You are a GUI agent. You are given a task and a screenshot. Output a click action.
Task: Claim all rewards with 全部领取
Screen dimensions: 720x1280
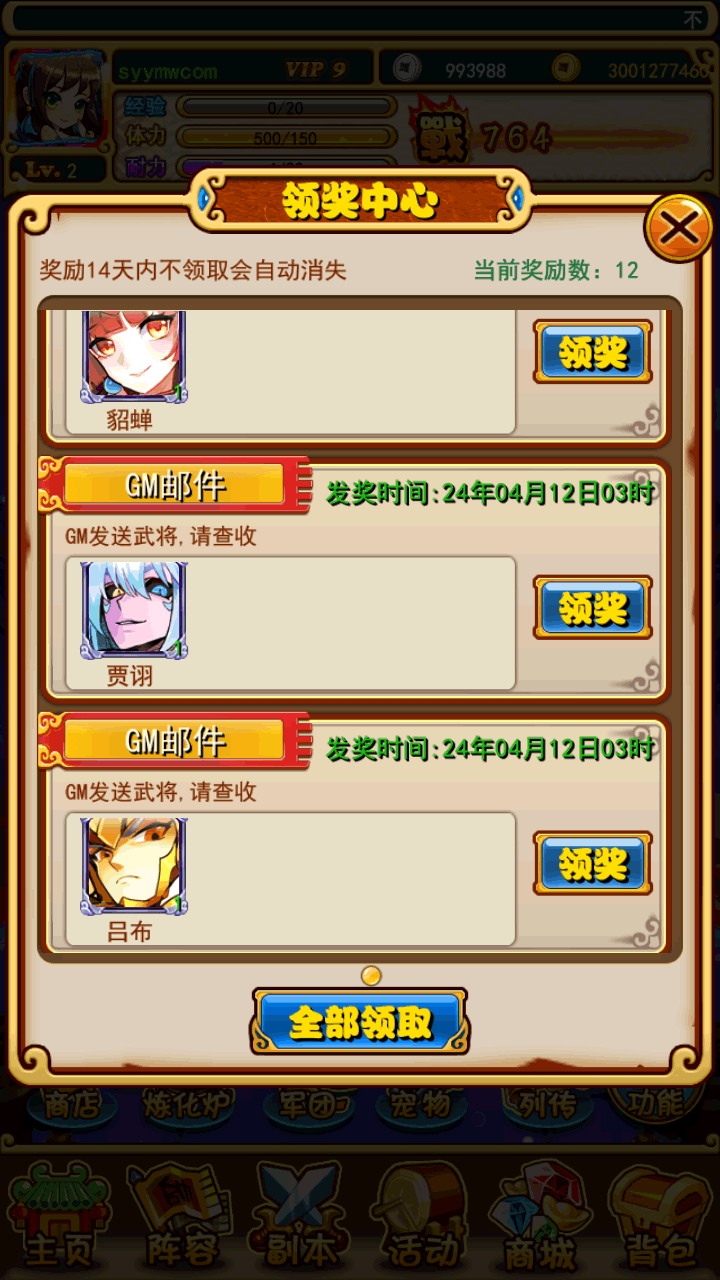point(360,1022)
